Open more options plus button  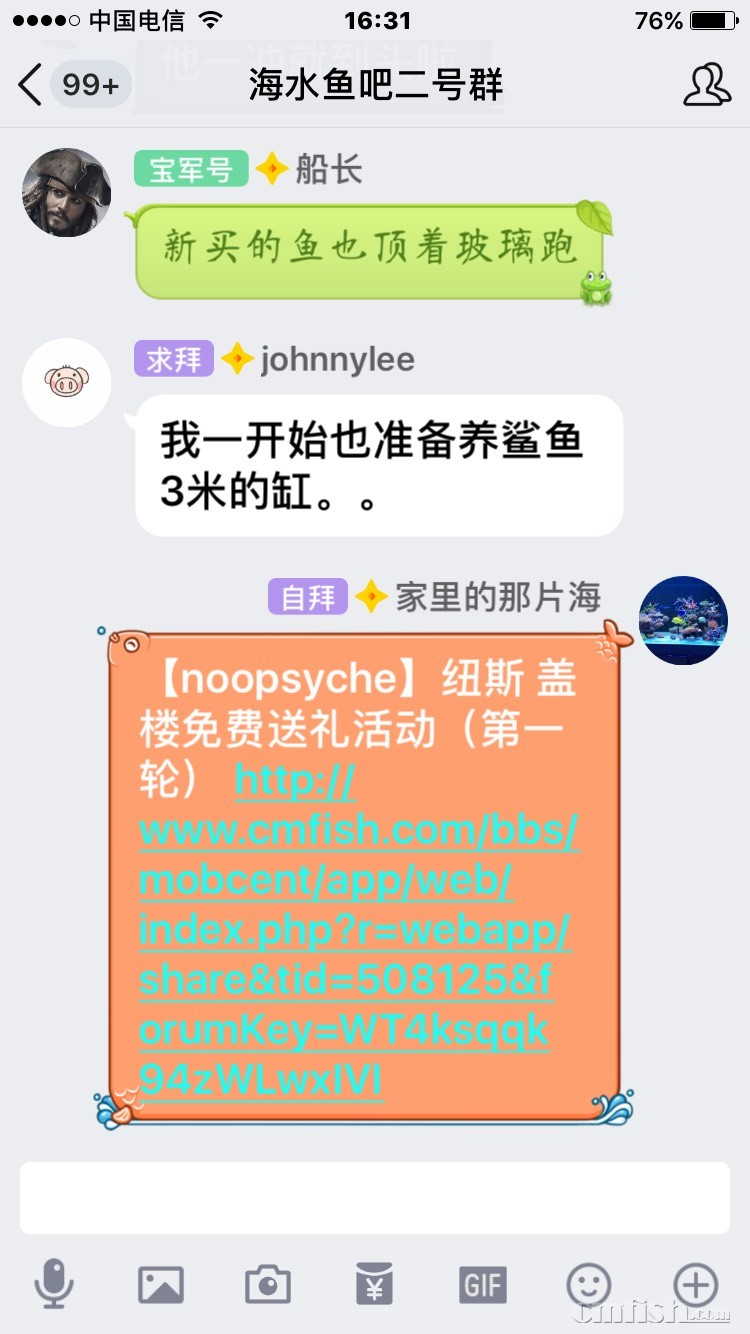click(x=696, y=1284)
